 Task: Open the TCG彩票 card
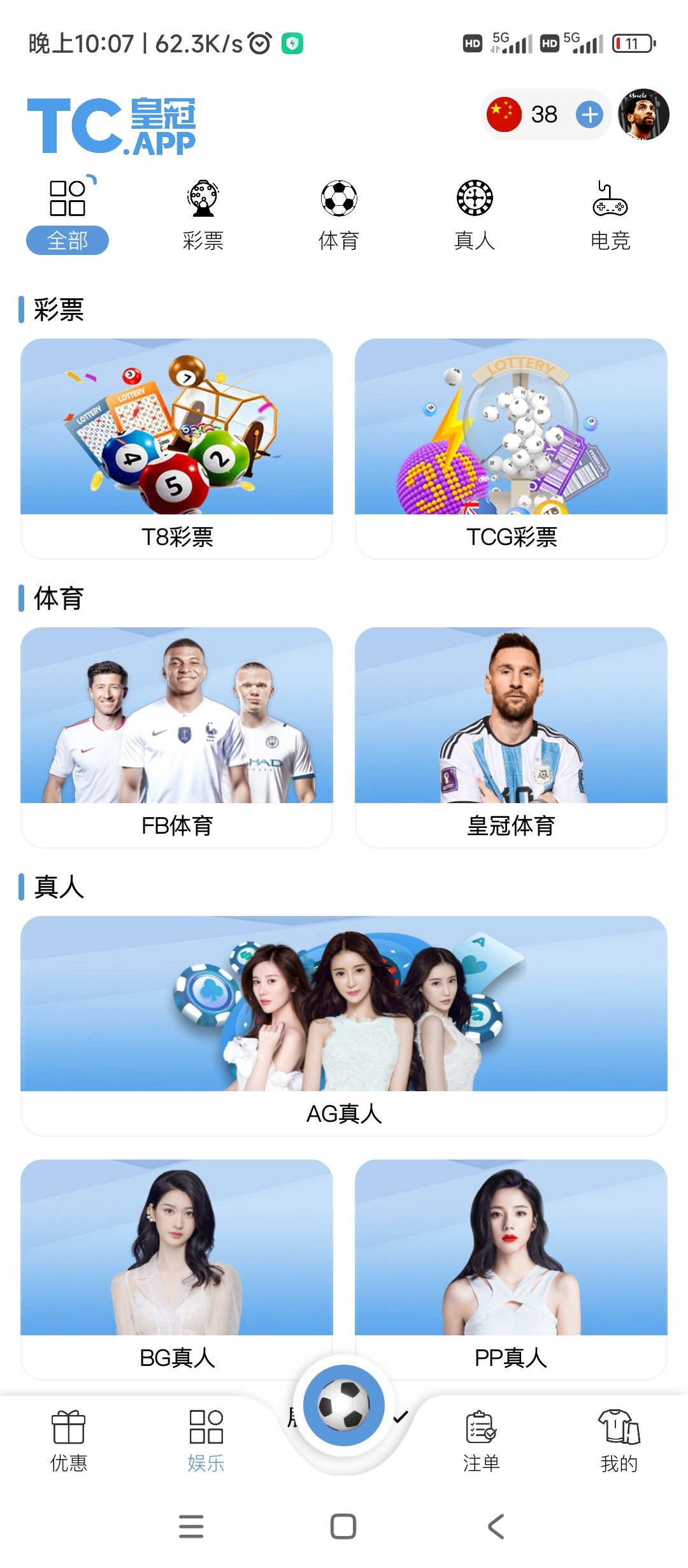point(511,448)
